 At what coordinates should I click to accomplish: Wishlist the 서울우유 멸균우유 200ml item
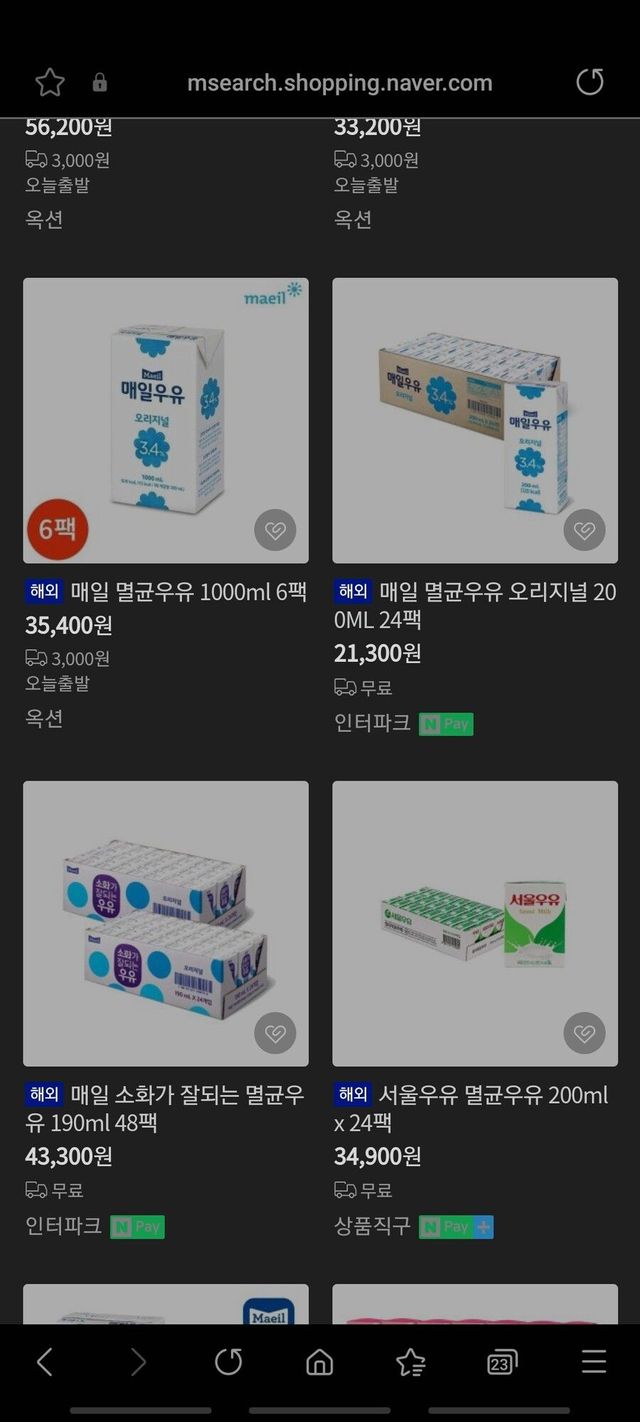(x=584, y=1033)
